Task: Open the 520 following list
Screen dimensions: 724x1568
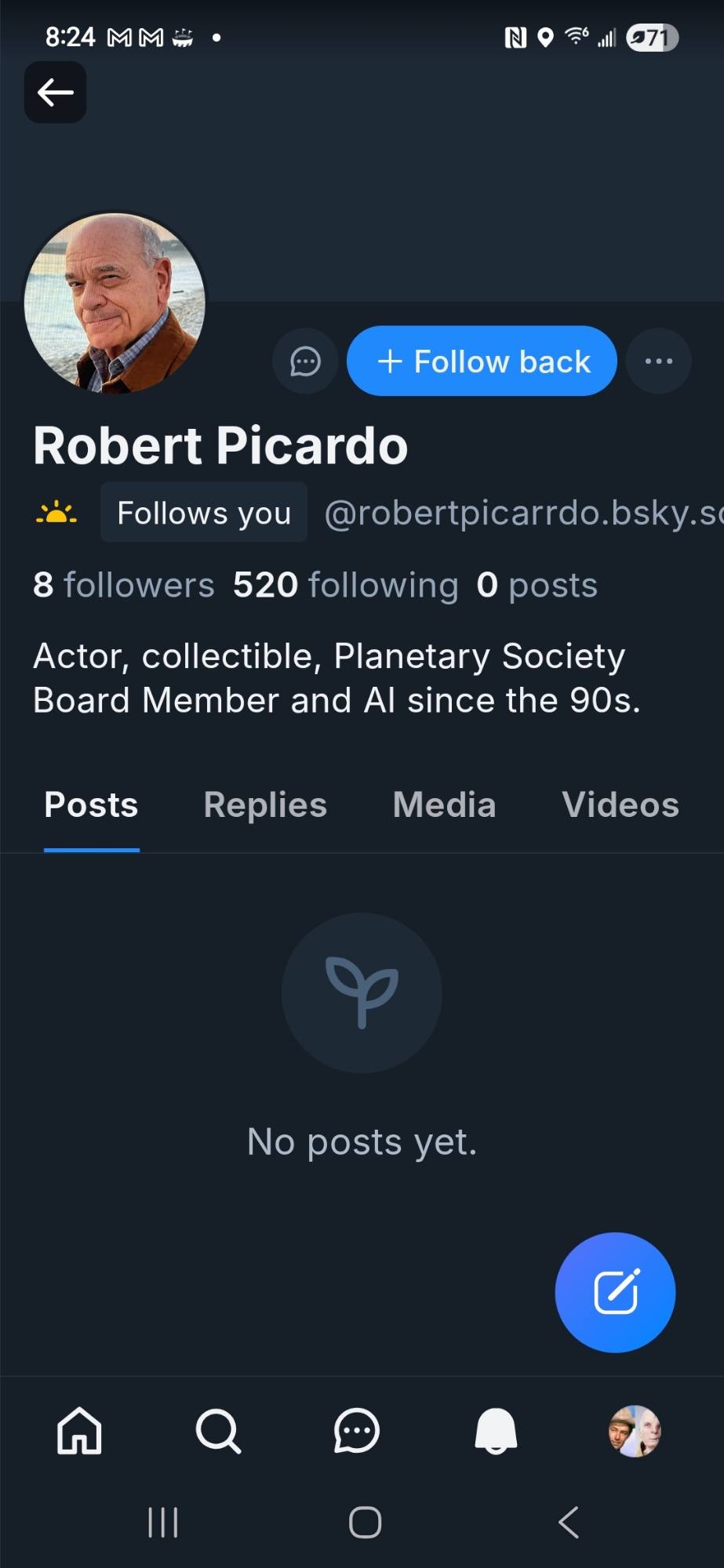Action: pos(345,585)
